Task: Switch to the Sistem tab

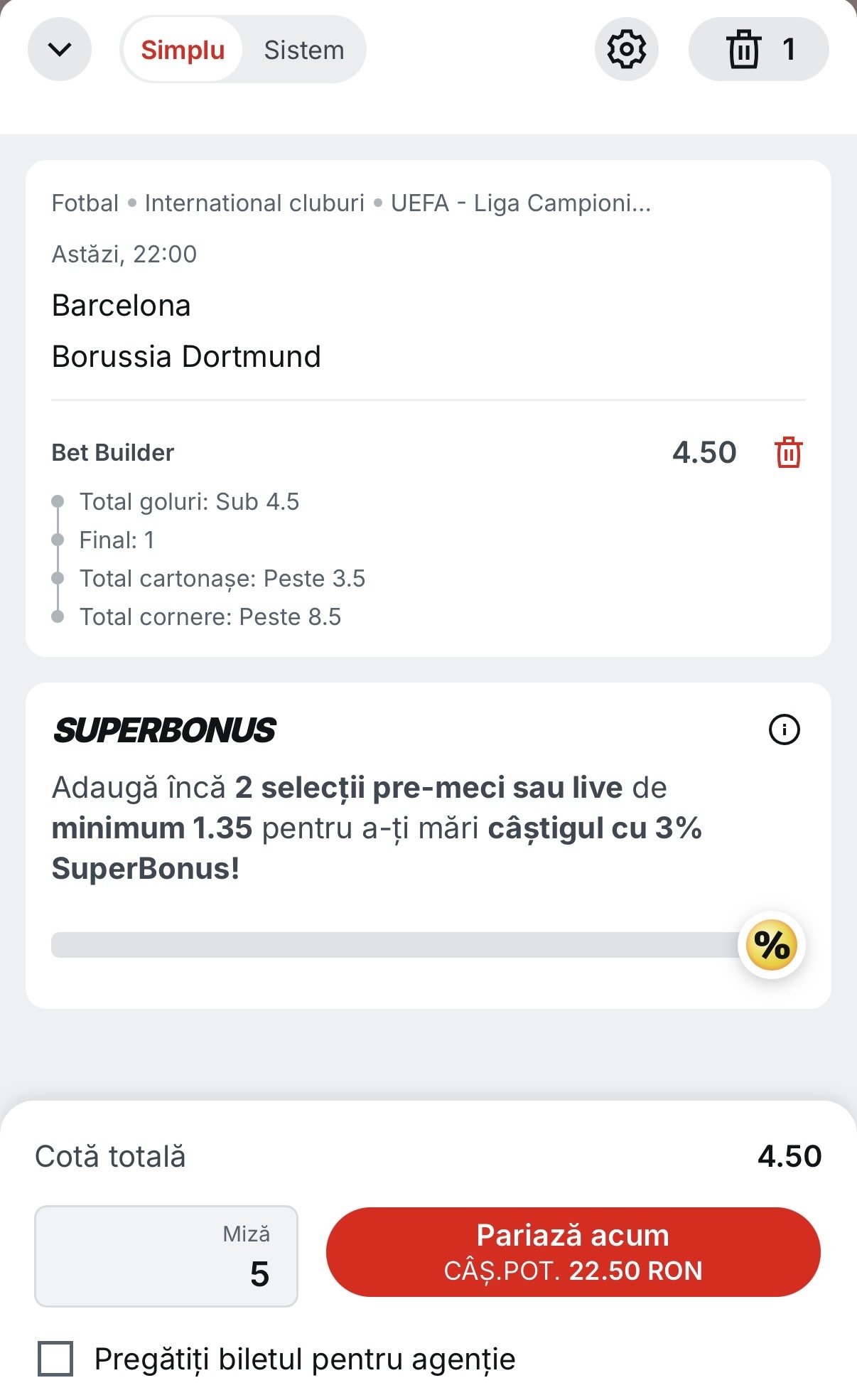Action: click(304, 50)
